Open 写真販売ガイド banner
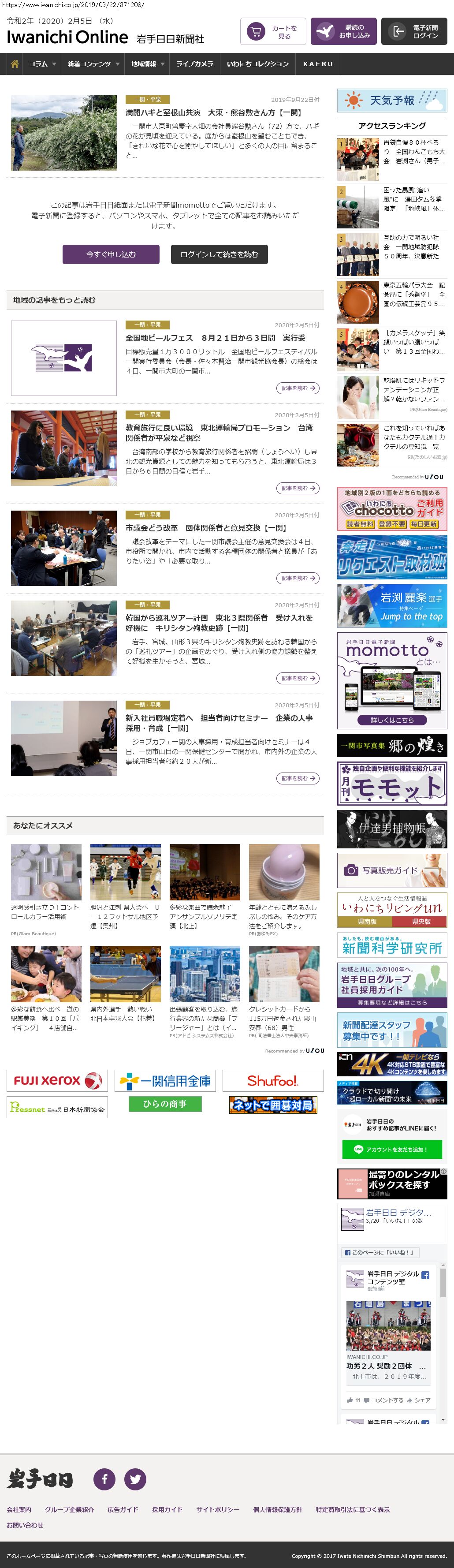454x1568 pixels. [x=392, y=870]
